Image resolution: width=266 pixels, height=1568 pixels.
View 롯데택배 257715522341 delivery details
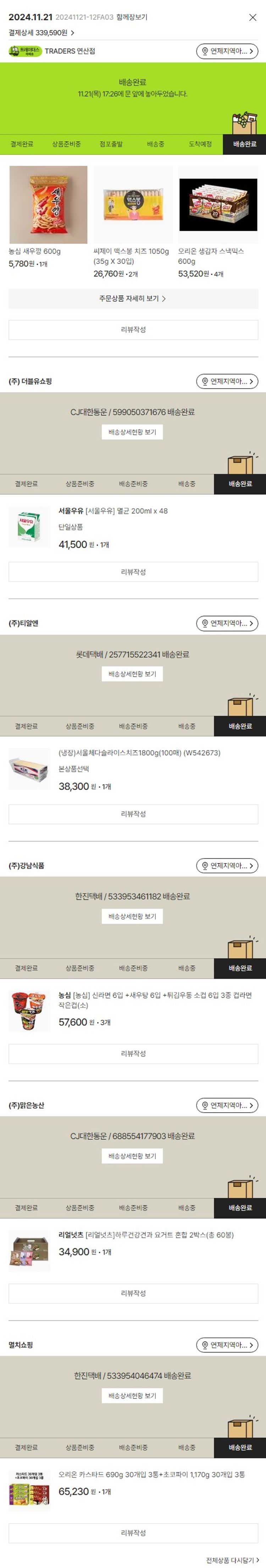tap(132, 674)
